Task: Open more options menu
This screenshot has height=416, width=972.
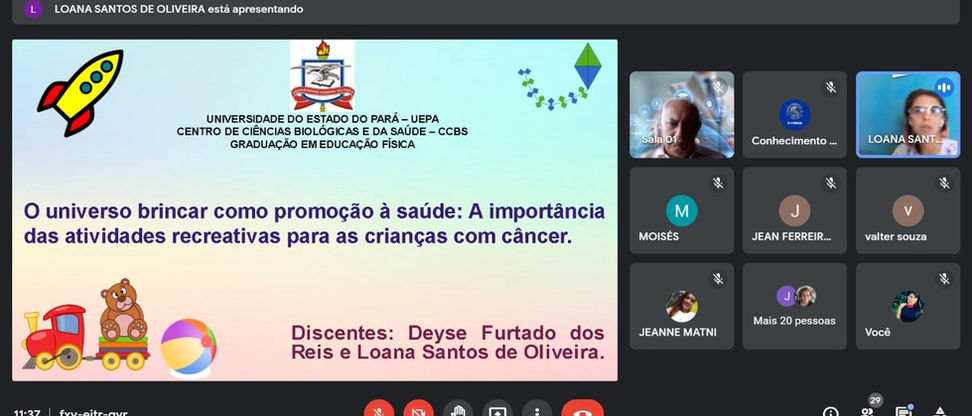Action: coord(537,410)
